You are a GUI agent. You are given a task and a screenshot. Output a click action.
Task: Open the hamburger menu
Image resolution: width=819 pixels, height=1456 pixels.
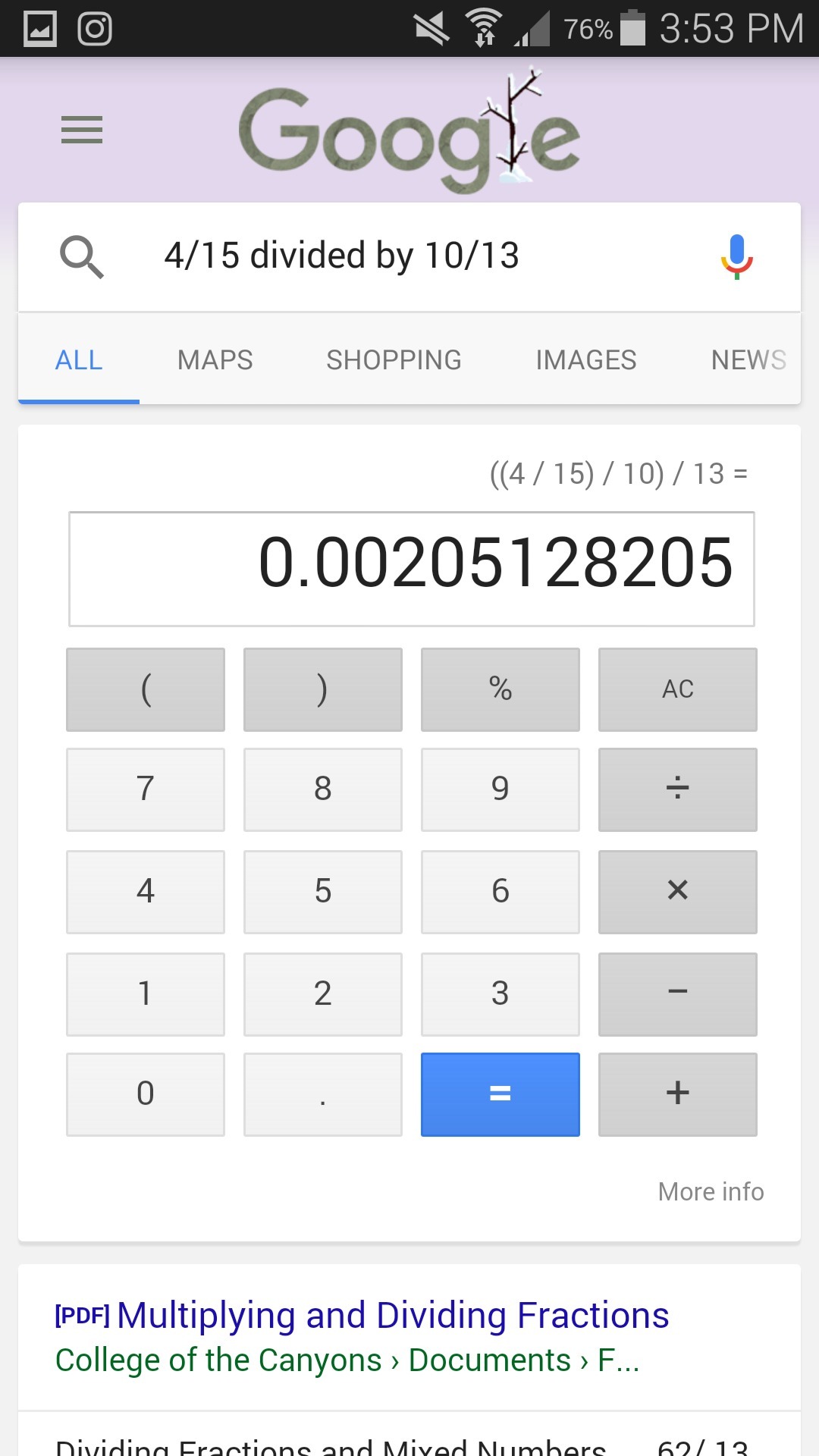click(82, 130)
